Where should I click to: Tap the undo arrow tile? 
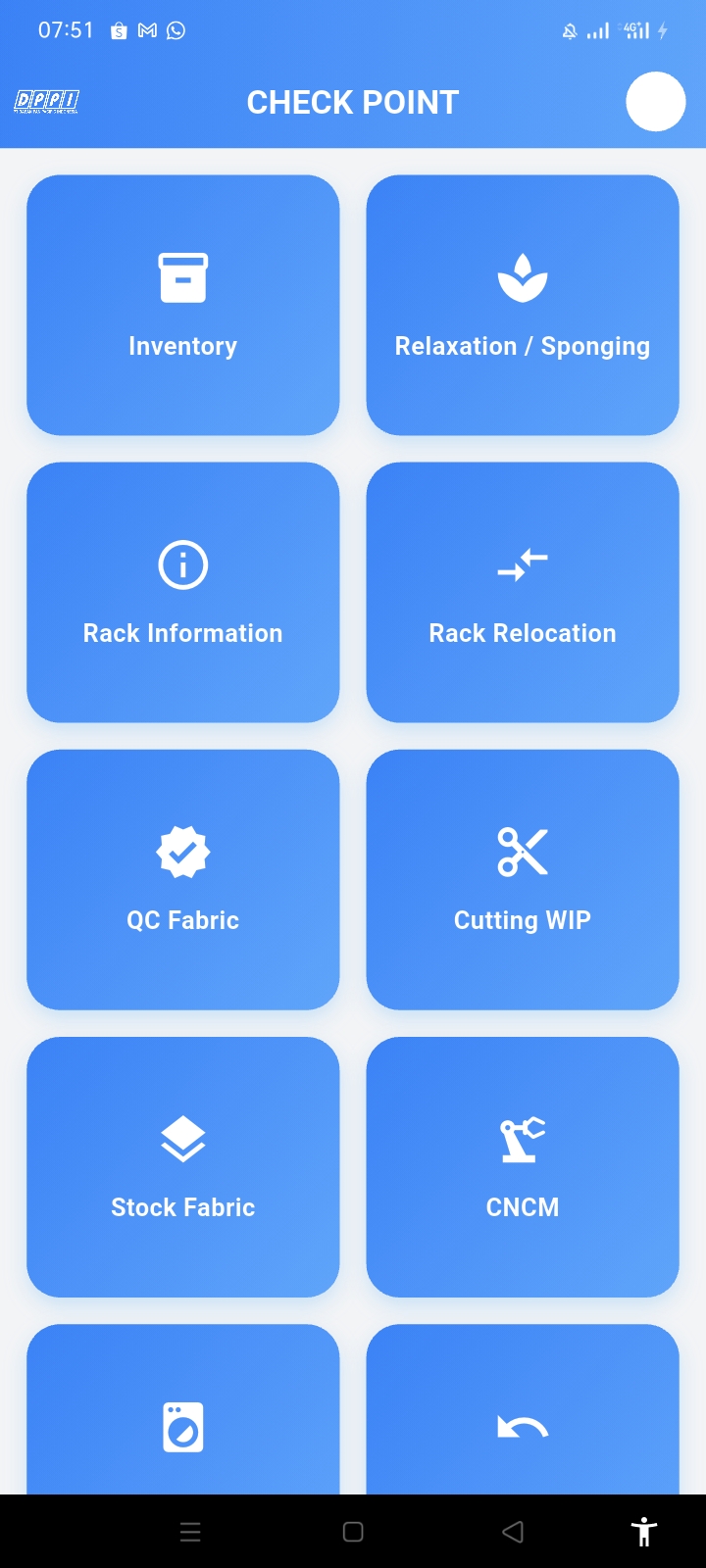(523, 1427)
